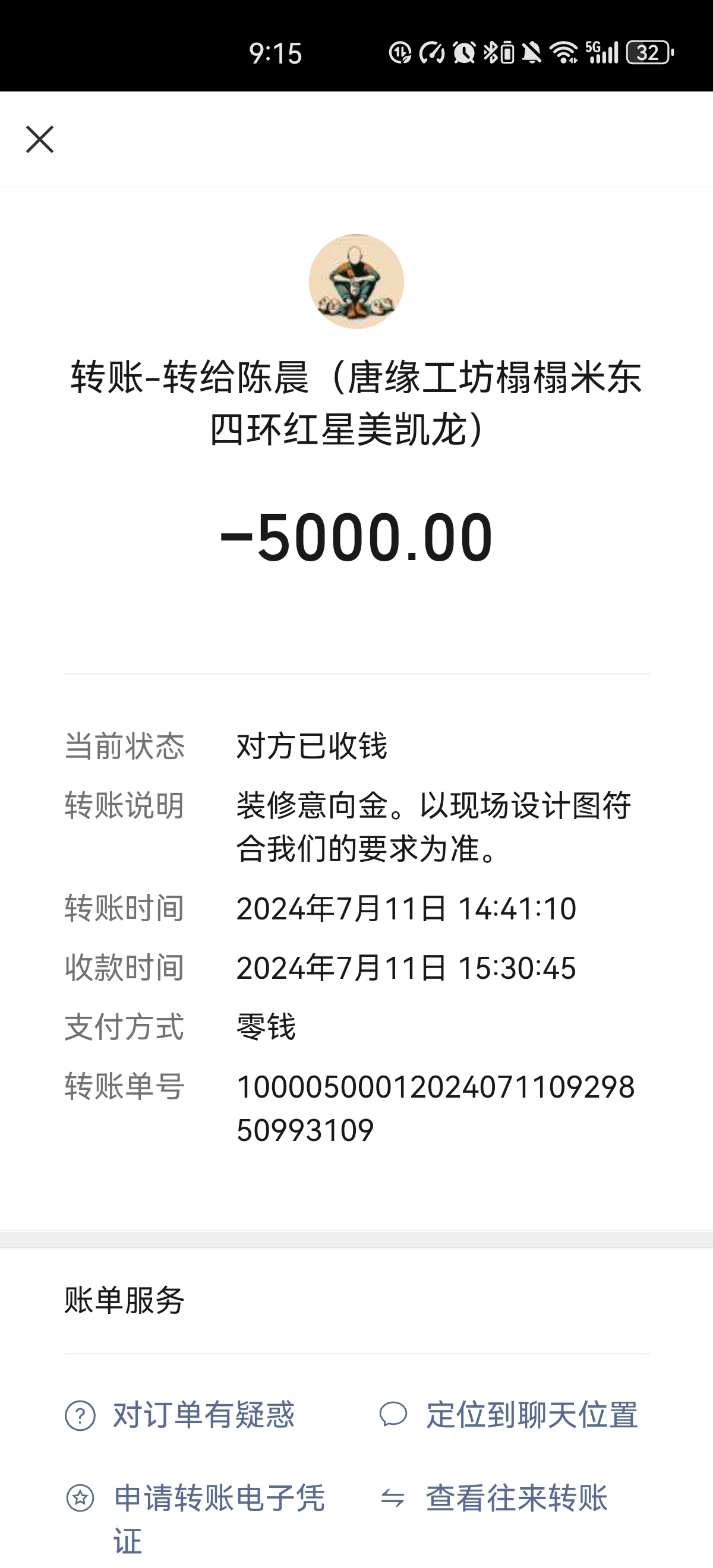Tap 定位到聊天位置 to jump to chat
This screenshot has width=713, height=1568.
(x=509, y=1415)
